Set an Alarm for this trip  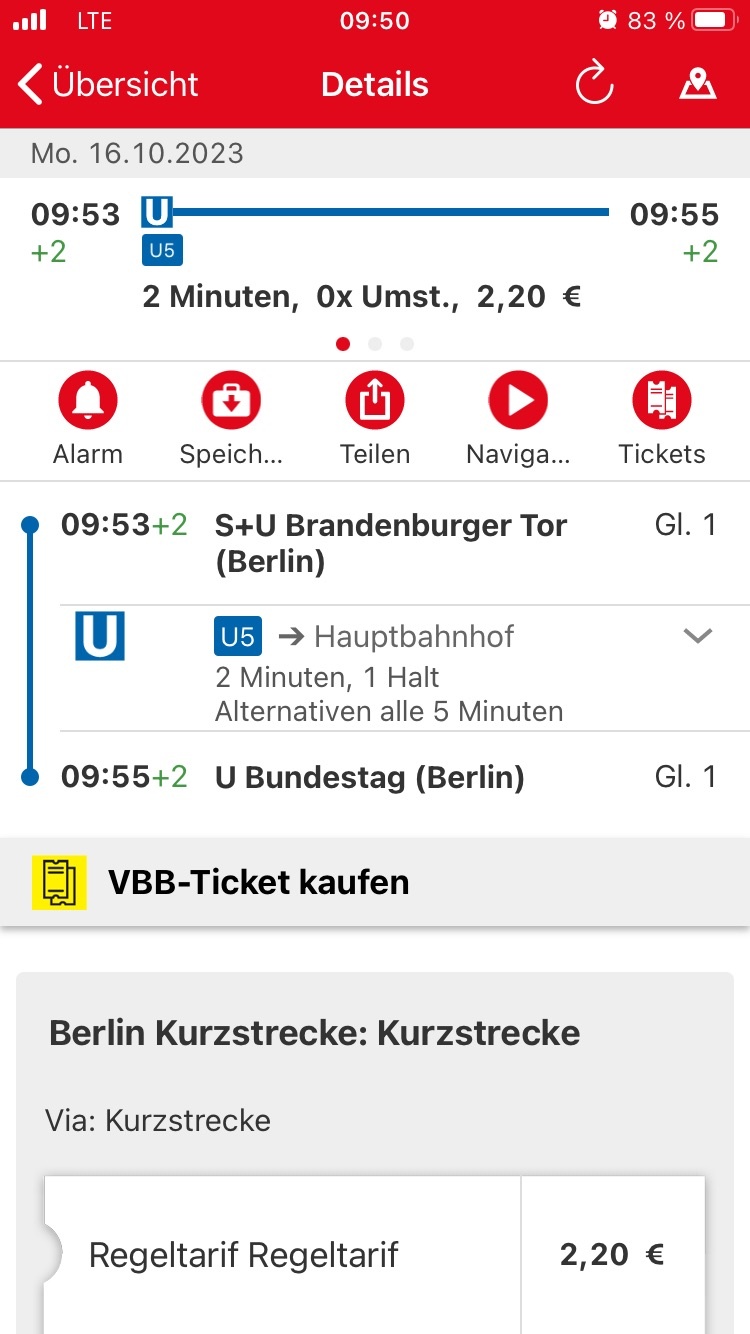pyautogui.click(x=88, y=419)
